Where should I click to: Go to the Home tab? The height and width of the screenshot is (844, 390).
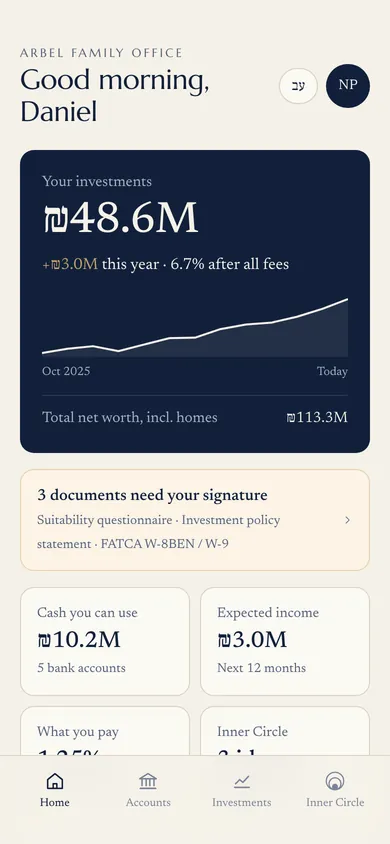click(54, 790)
